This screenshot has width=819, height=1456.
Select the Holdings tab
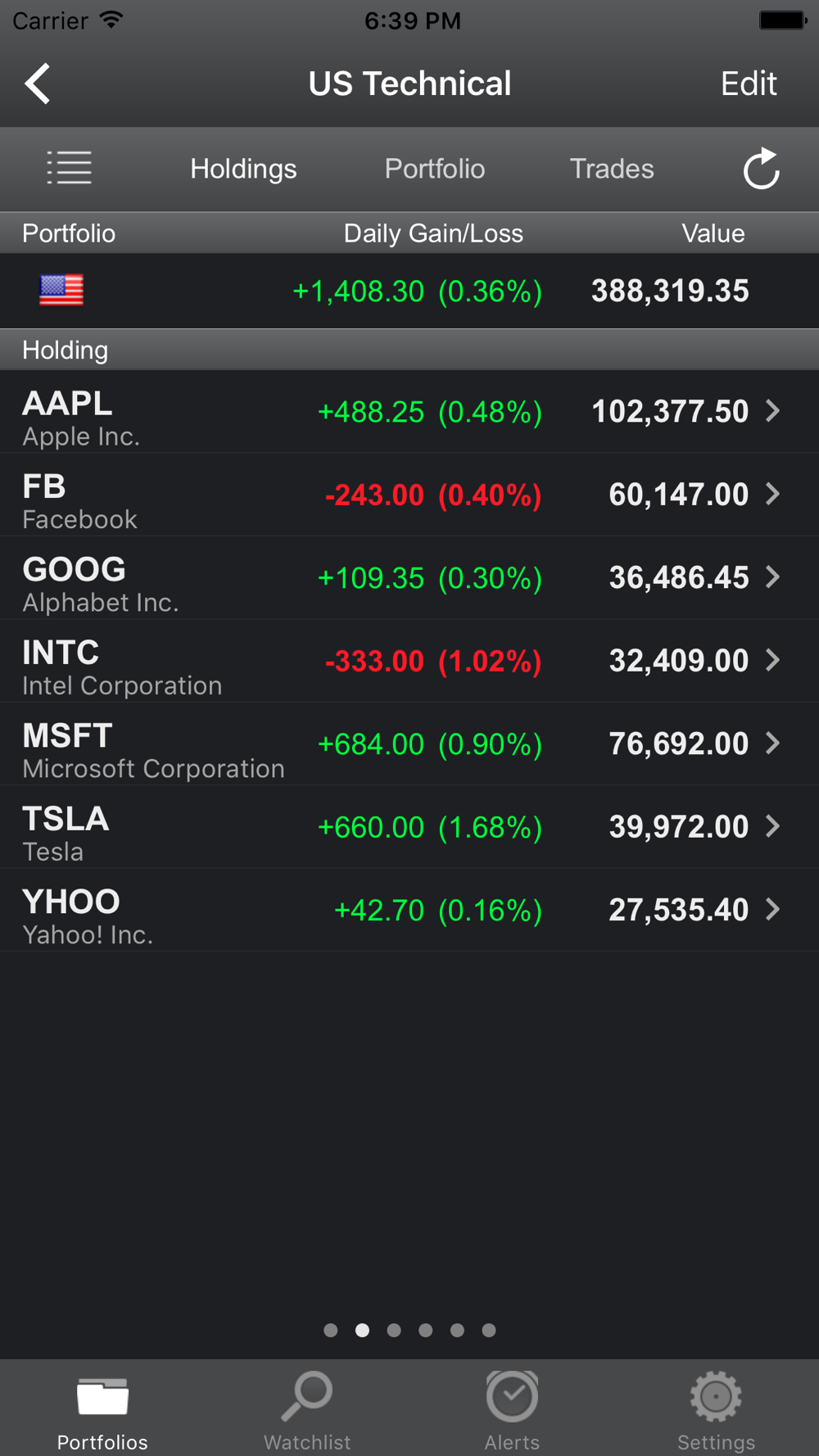coord(243,169)
